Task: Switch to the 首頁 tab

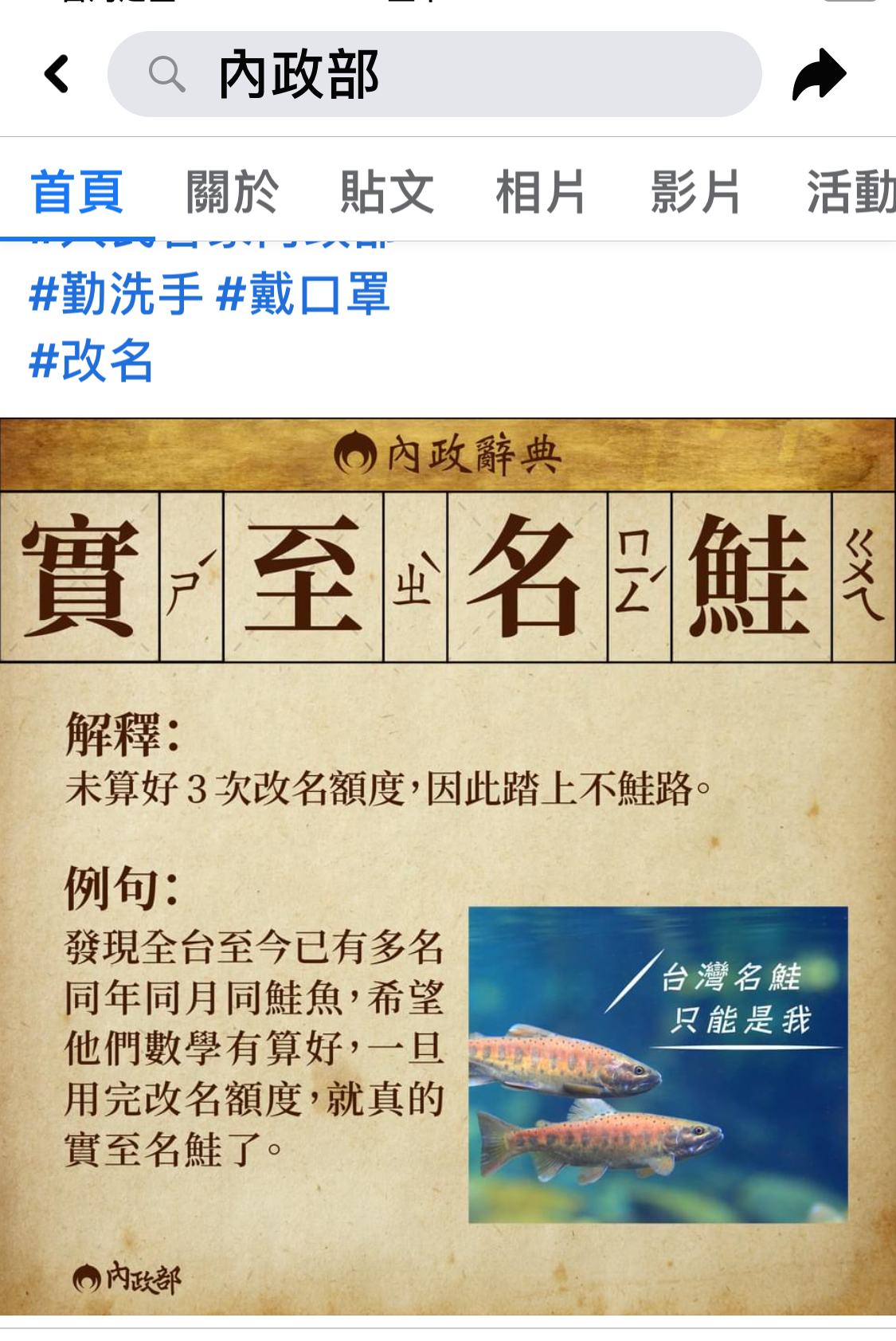Action: (x=77, y=193)
